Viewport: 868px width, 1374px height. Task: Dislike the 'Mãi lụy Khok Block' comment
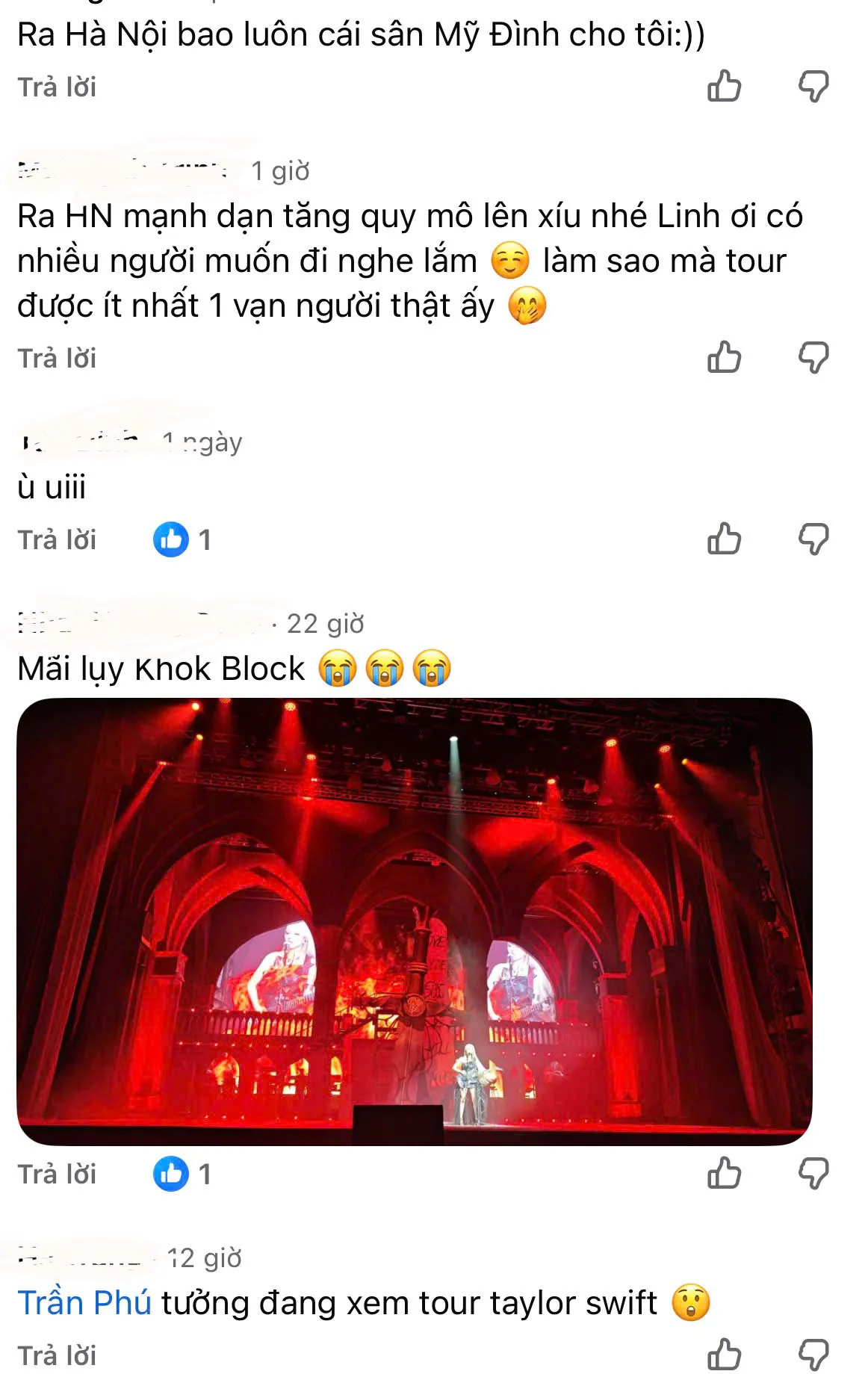pyautogui.click(x=813, y=1173)
